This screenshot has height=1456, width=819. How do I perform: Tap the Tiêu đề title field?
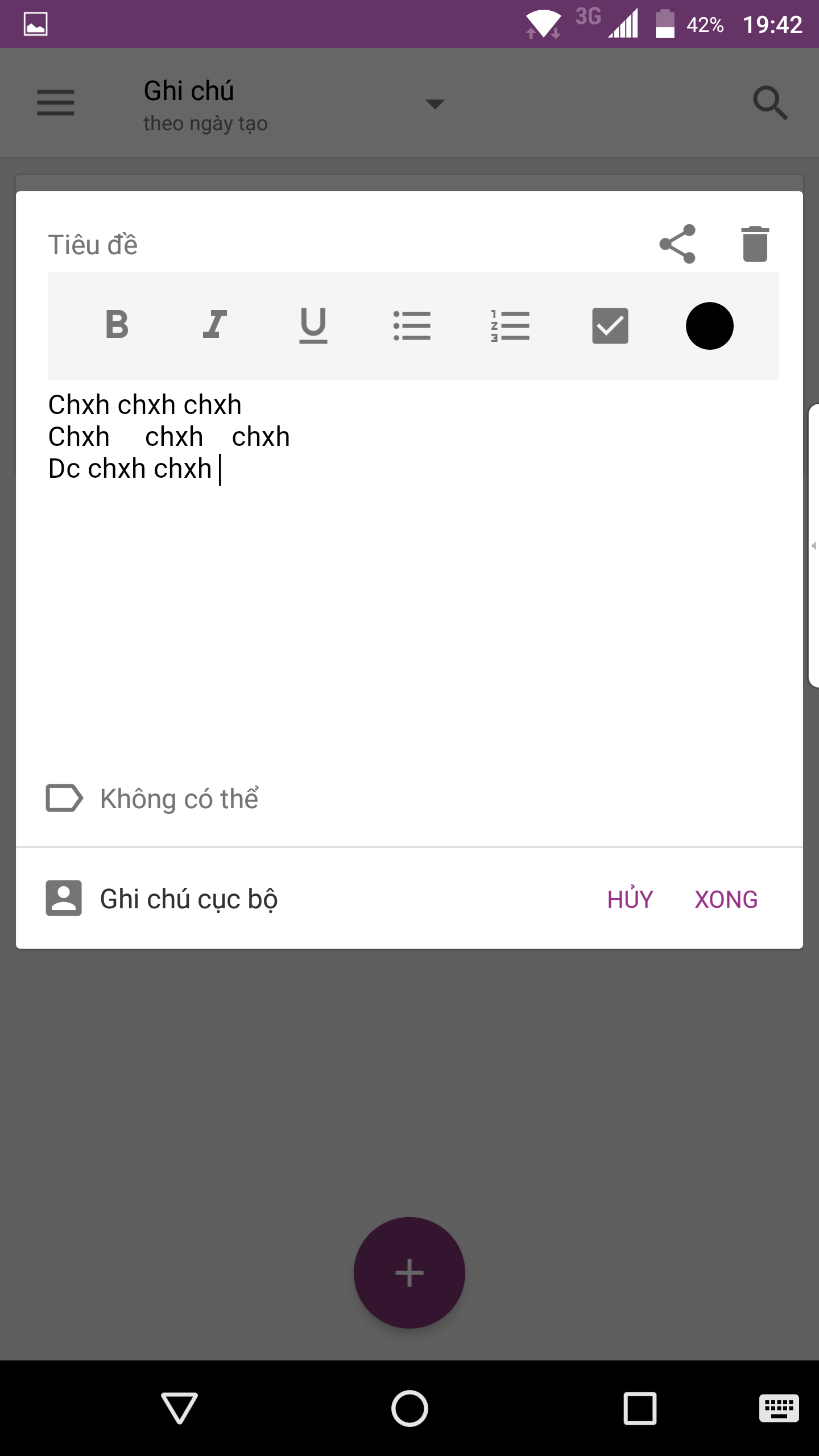click(341, 245)
